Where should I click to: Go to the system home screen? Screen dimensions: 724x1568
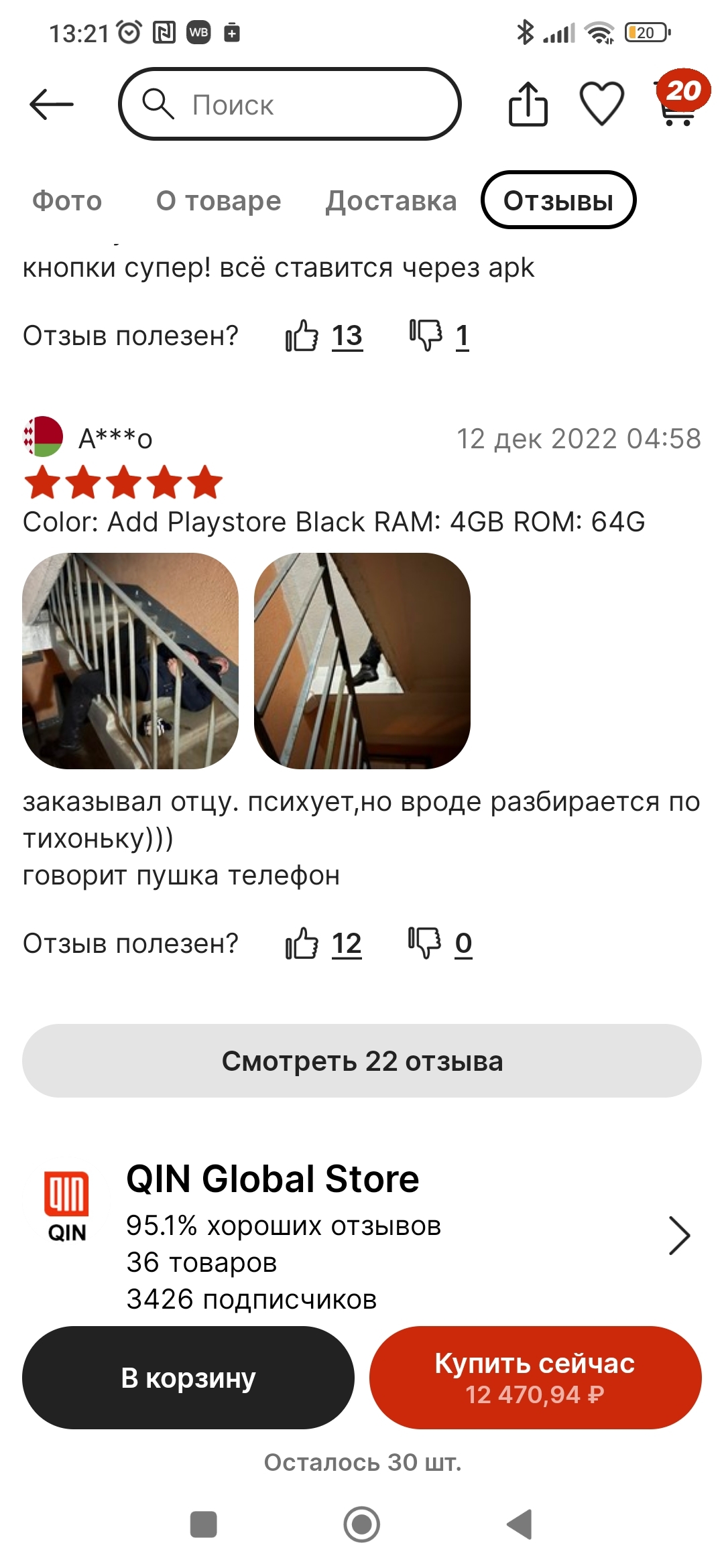click(x=362, y=1524)
